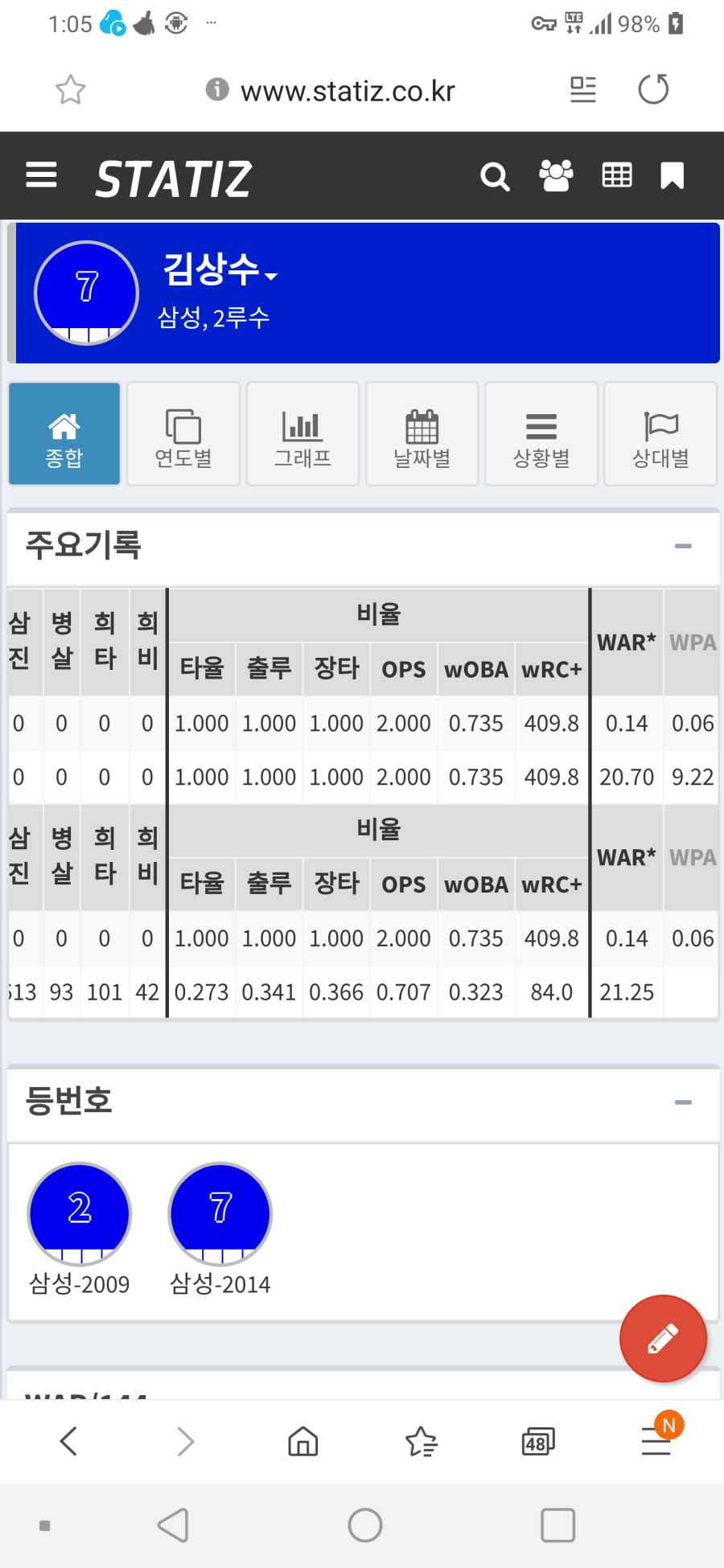Select the 종합 tab
The height and width of the screenshot is (1568, 724).
64,434
